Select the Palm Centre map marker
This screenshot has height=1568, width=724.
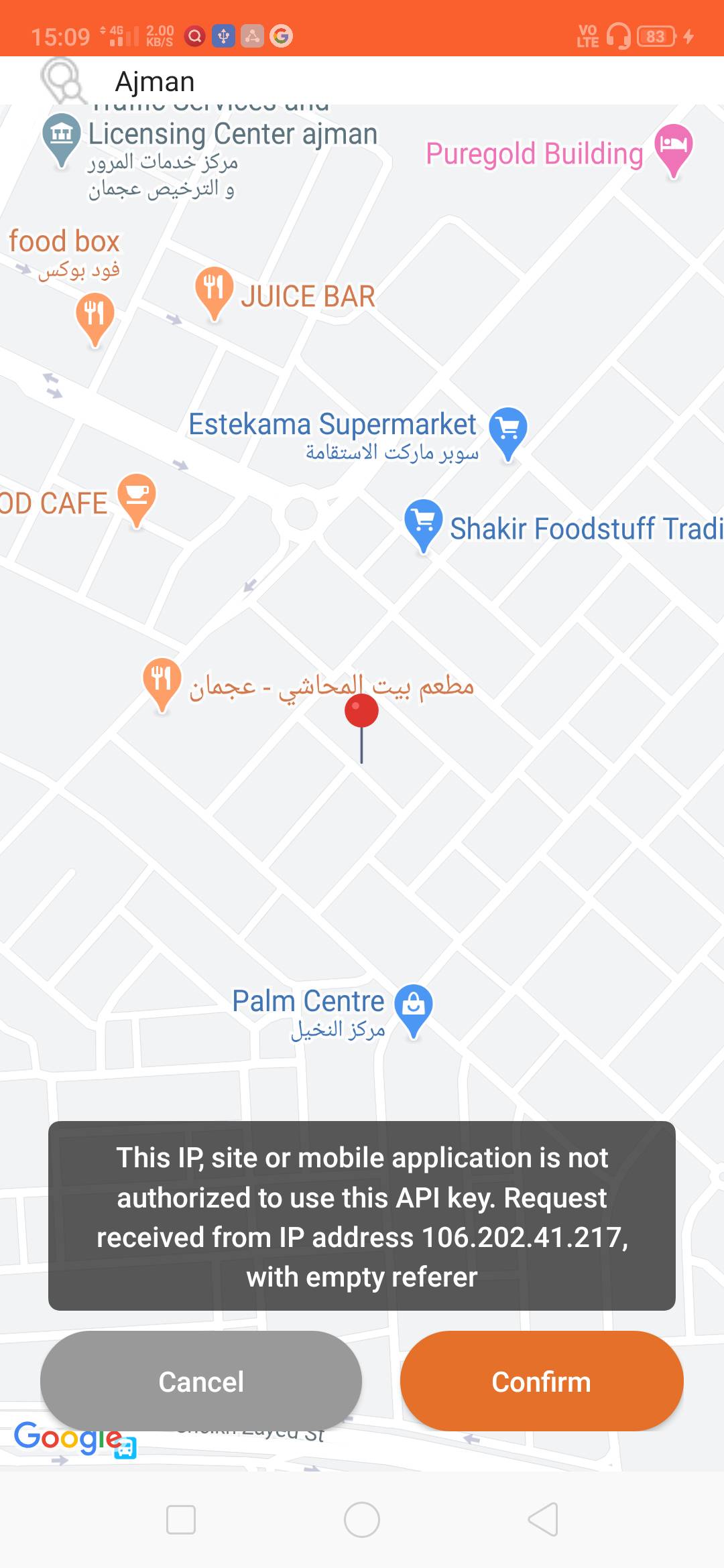(x=414, y=1006)
